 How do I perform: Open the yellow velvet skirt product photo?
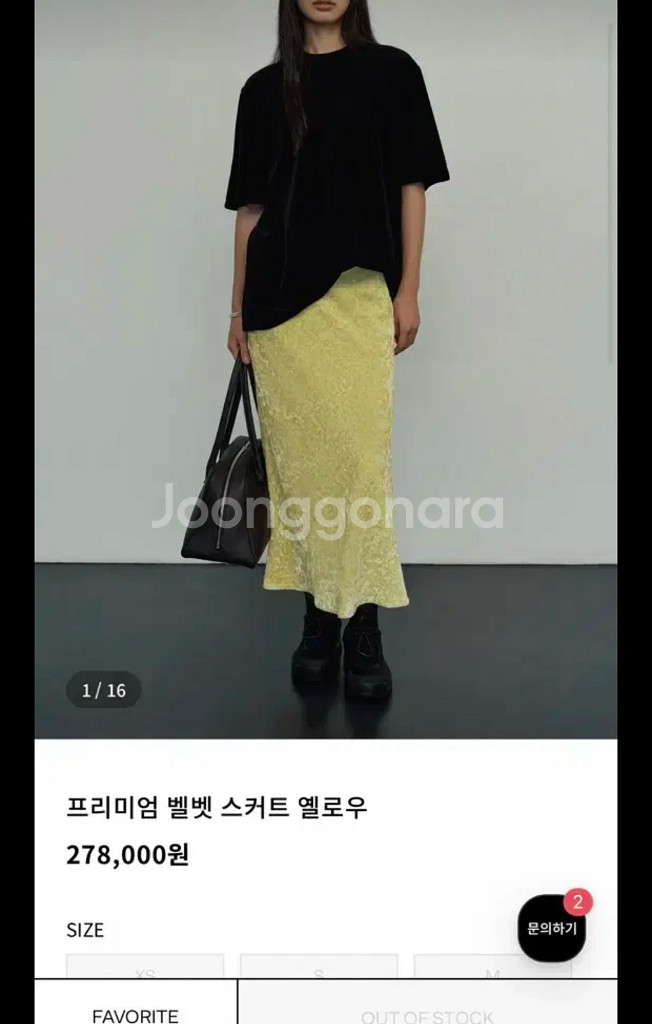[x=325, y=369]
